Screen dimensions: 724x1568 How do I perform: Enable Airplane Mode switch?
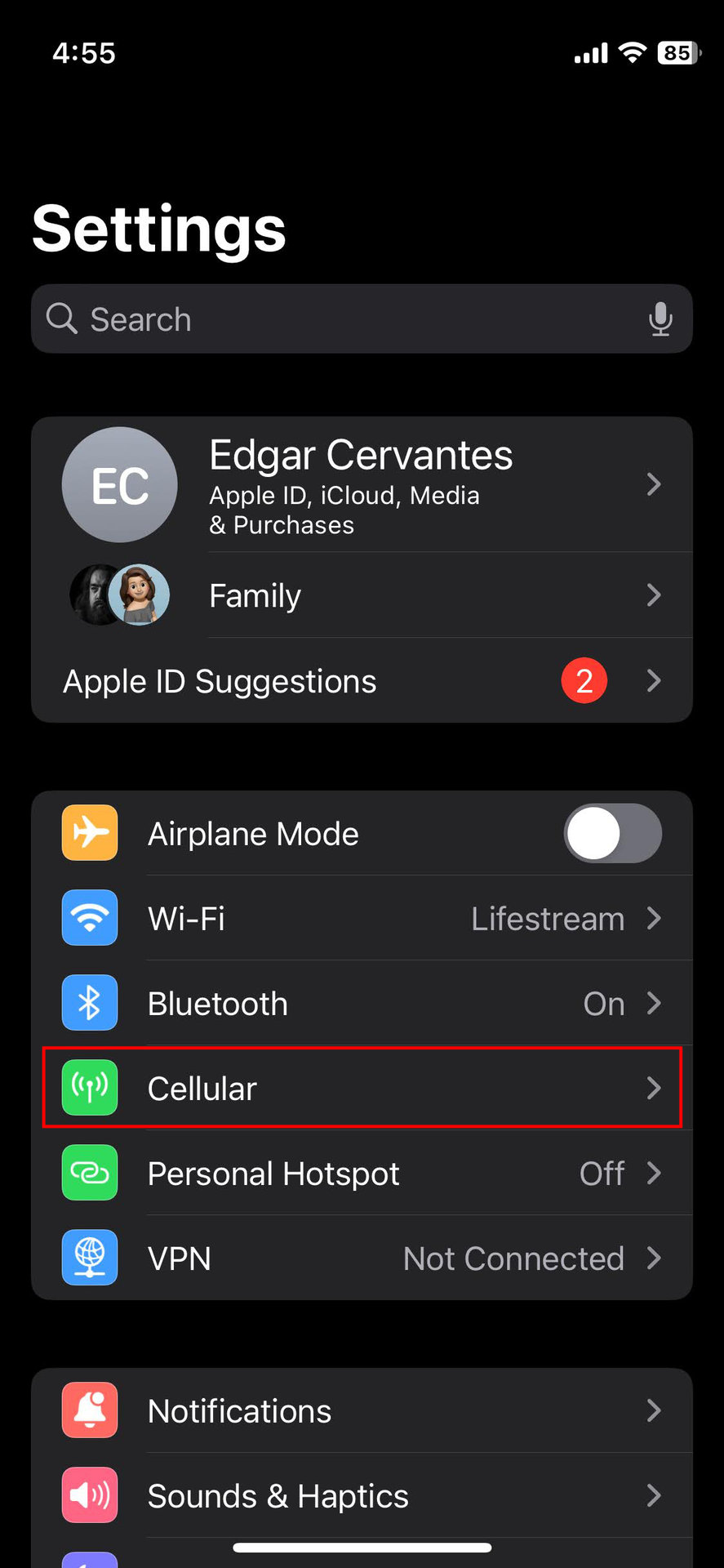pos(612,834)
